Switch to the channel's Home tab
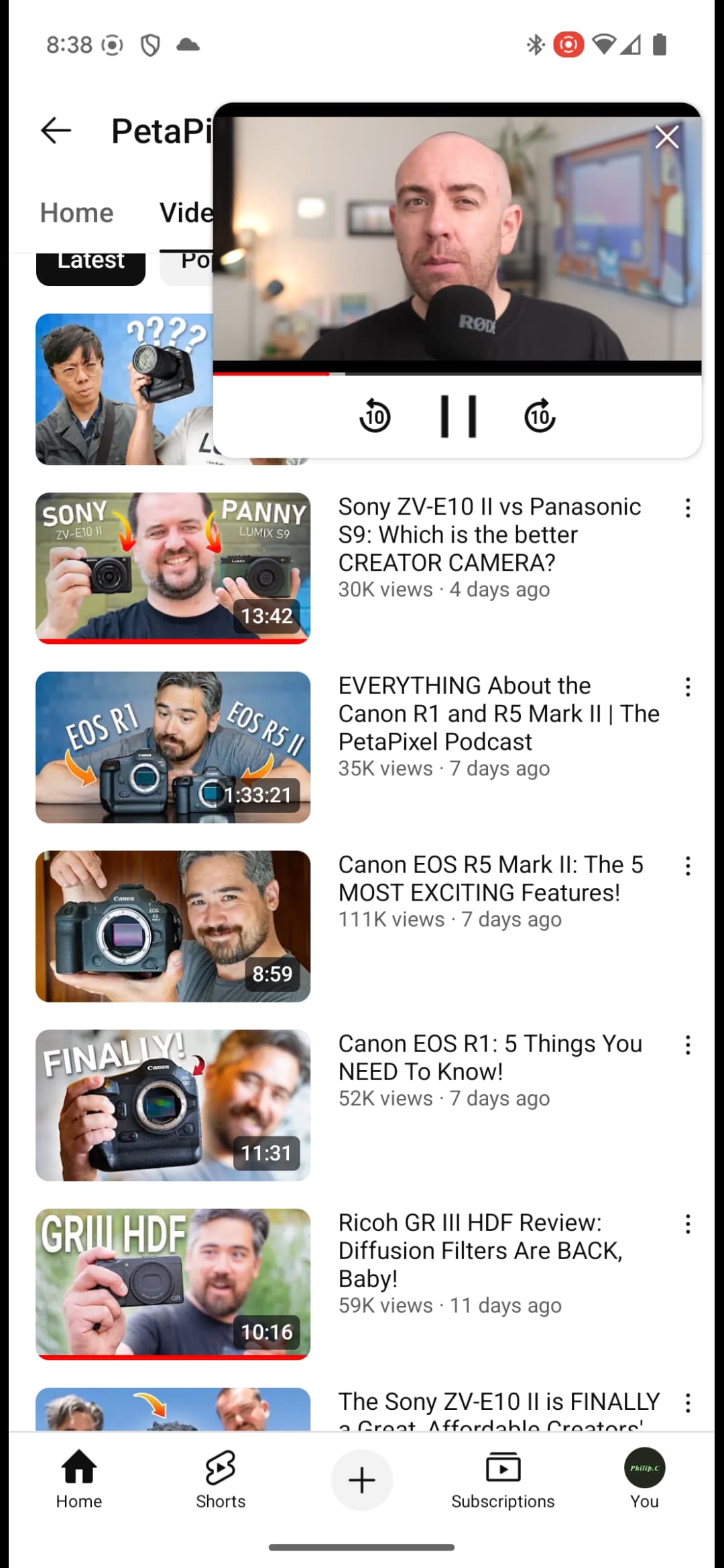 76,213
